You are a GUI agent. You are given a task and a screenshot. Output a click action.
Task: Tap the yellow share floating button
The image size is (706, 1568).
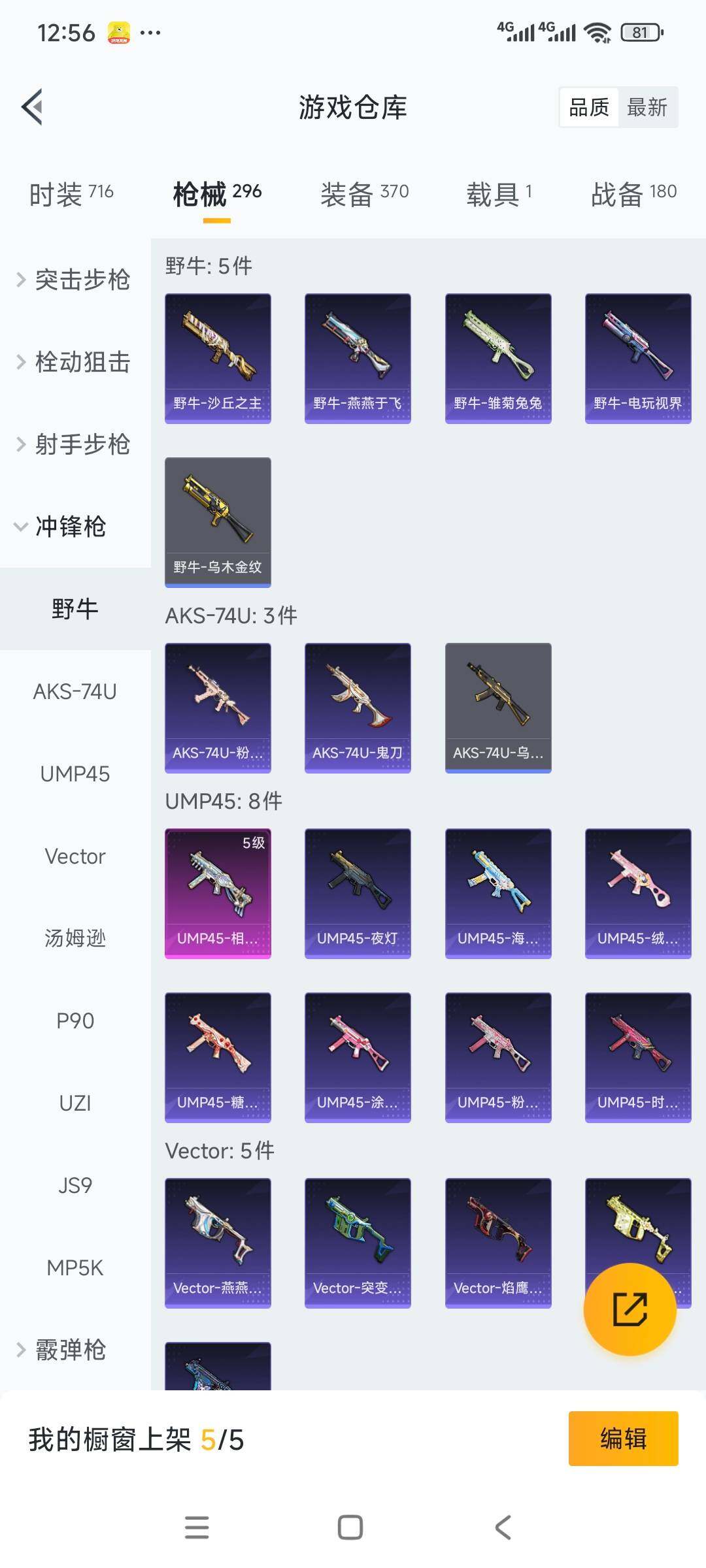click(x=630, y=1309)
